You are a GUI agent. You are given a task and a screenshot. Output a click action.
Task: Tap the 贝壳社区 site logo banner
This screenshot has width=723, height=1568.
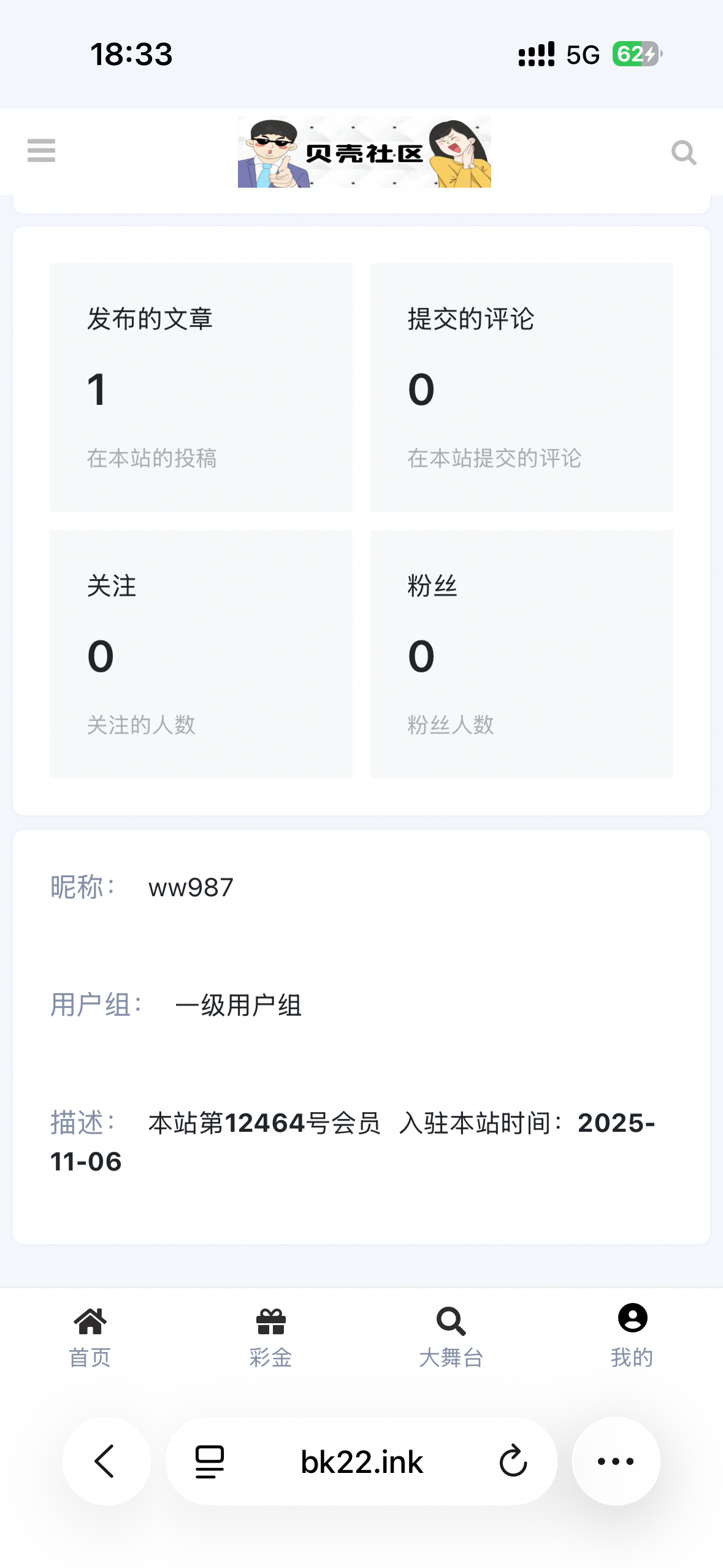[364, 152]
